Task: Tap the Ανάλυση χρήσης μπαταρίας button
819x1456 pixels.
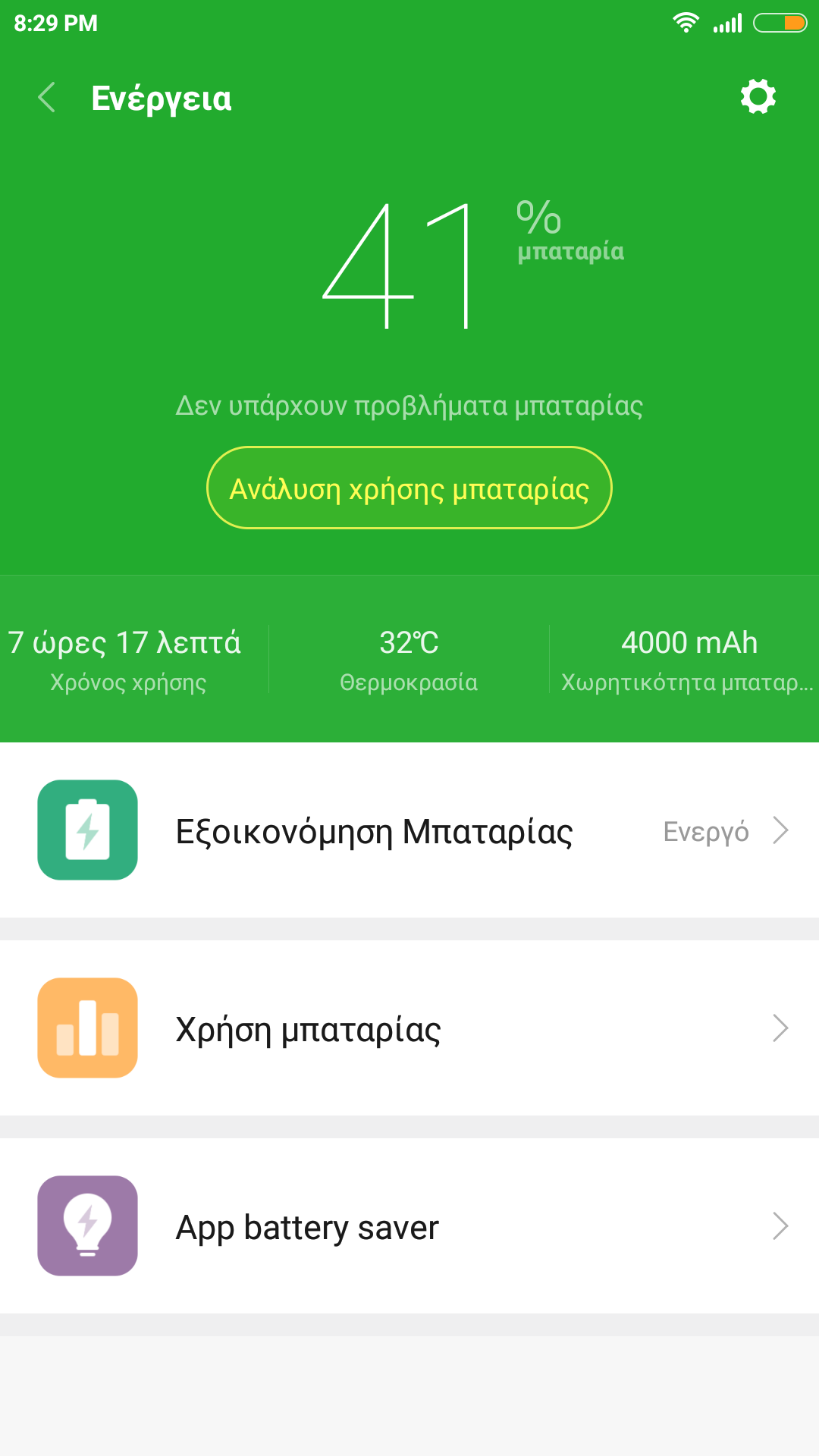Action: click(409, 488)
